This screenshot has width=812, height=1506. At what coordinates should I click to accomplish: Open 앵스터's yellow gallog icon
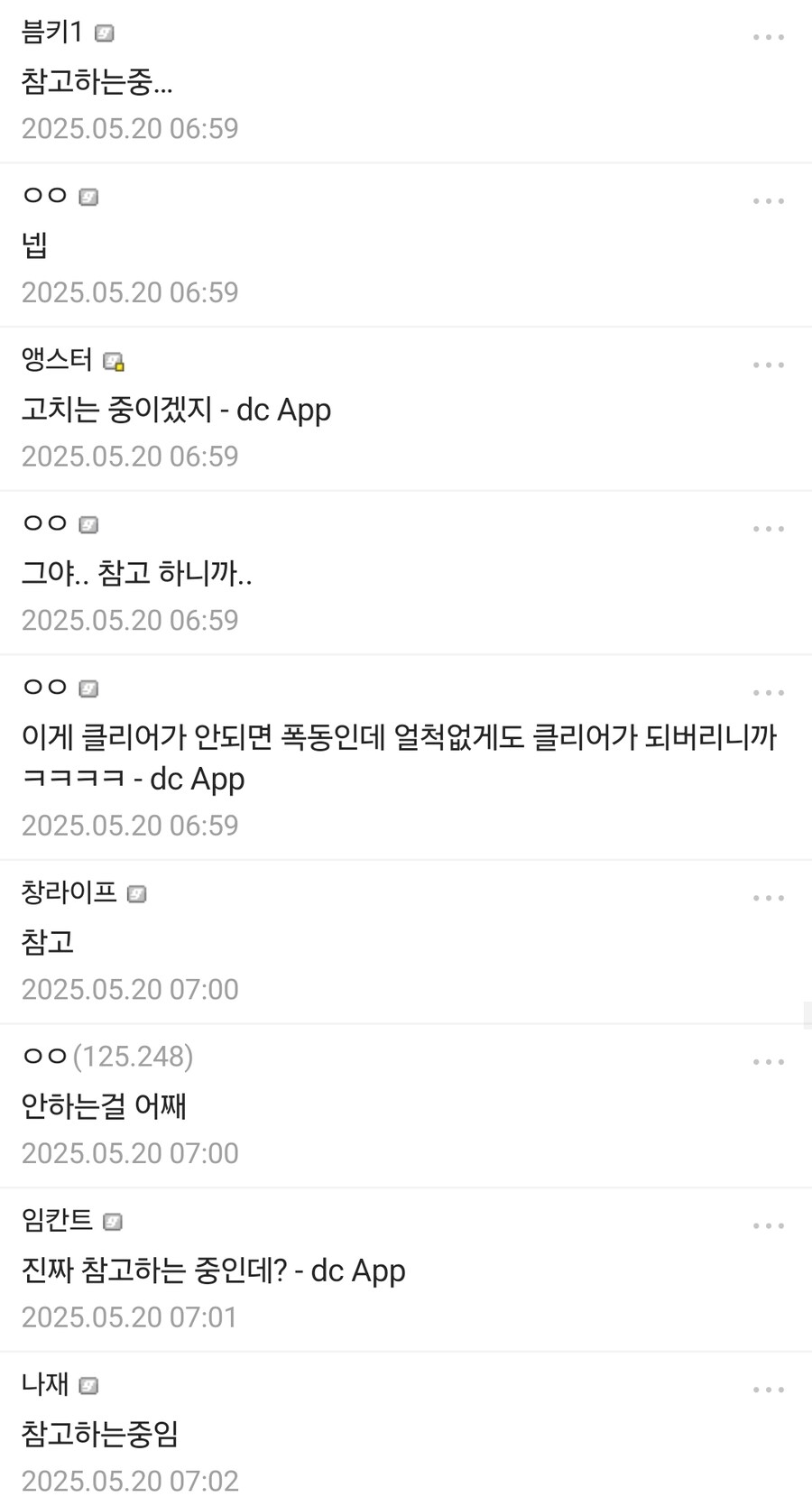pos(115,360)
